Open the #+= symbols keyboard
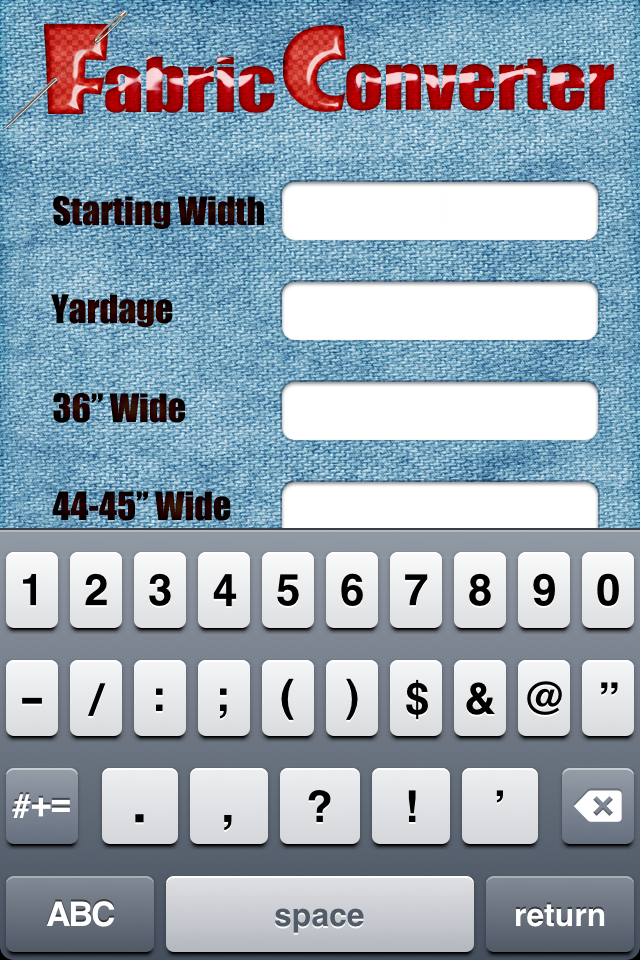This screenshot has height=960, width=640. (42, 806)
